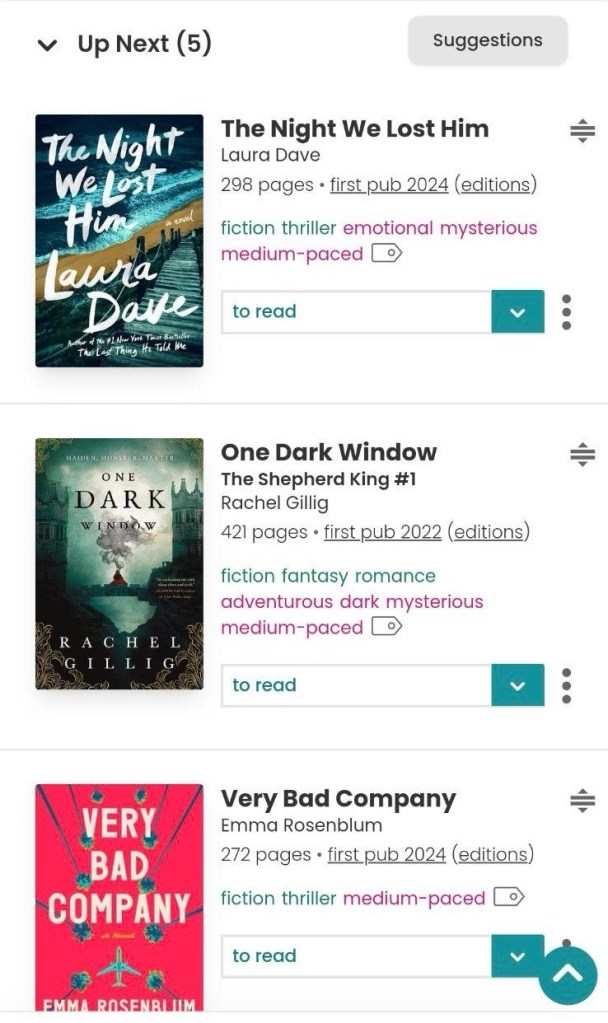Open Very Bad Company book cover
The image size is (608, 1023).
point(119,897)
